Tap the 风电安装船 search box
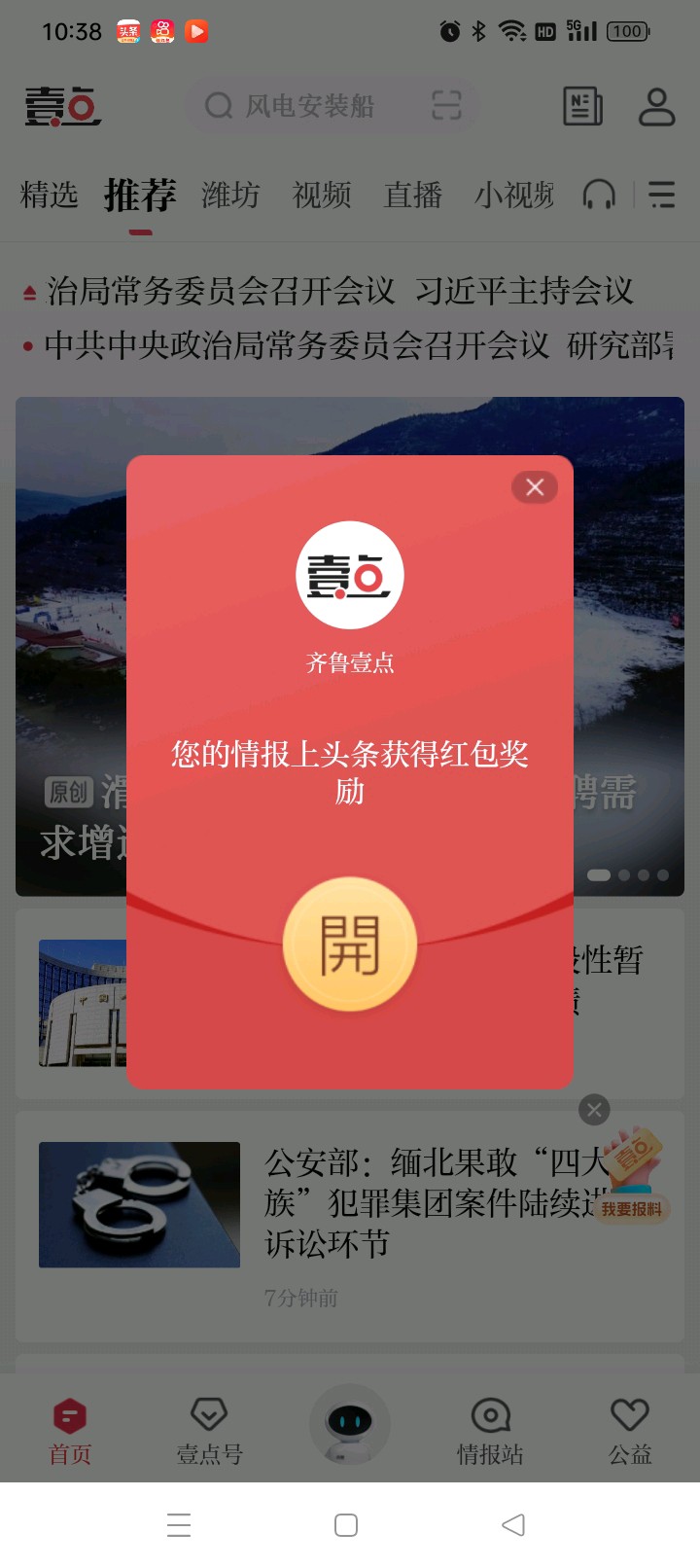The height and width of the screenshot is (1568, 700). point(309,106)
